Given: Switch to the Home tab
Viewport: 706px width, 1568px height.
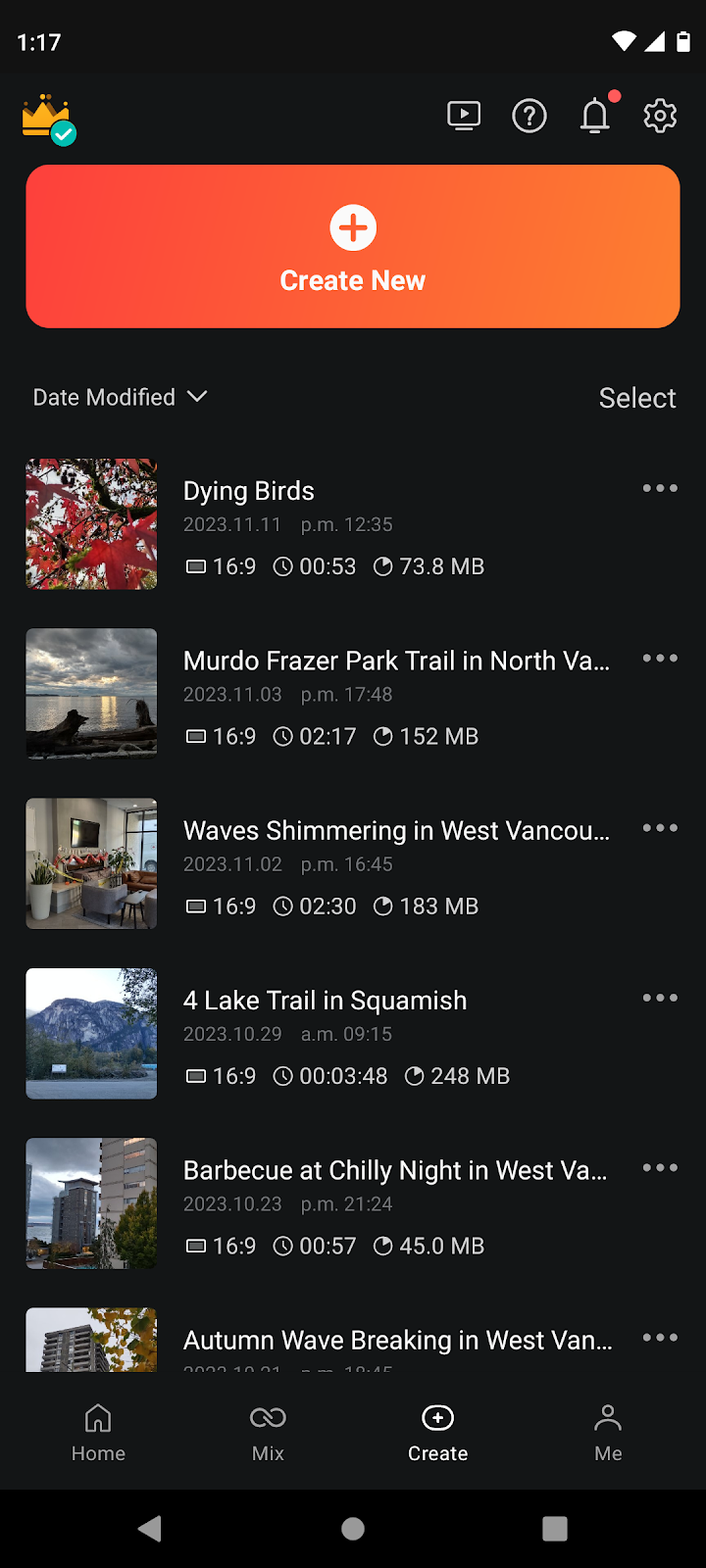Looking at the screenshot, I should click(x=98, y=1432).
